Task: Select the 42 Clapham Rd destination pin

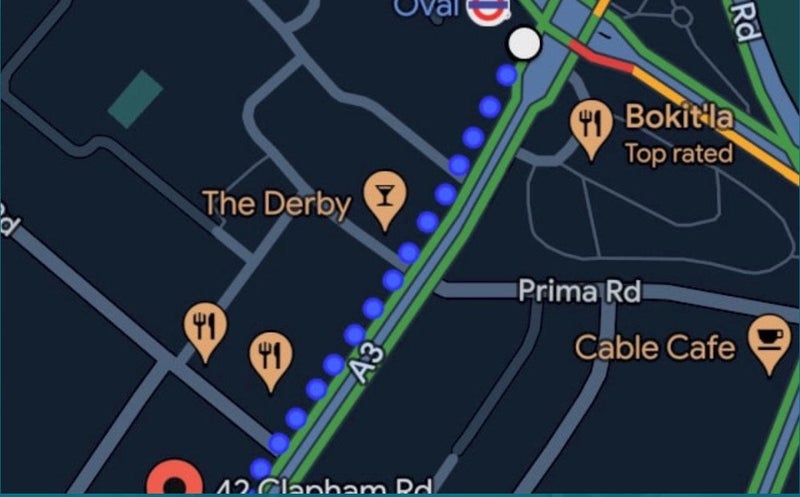Action: coord(173,480)
